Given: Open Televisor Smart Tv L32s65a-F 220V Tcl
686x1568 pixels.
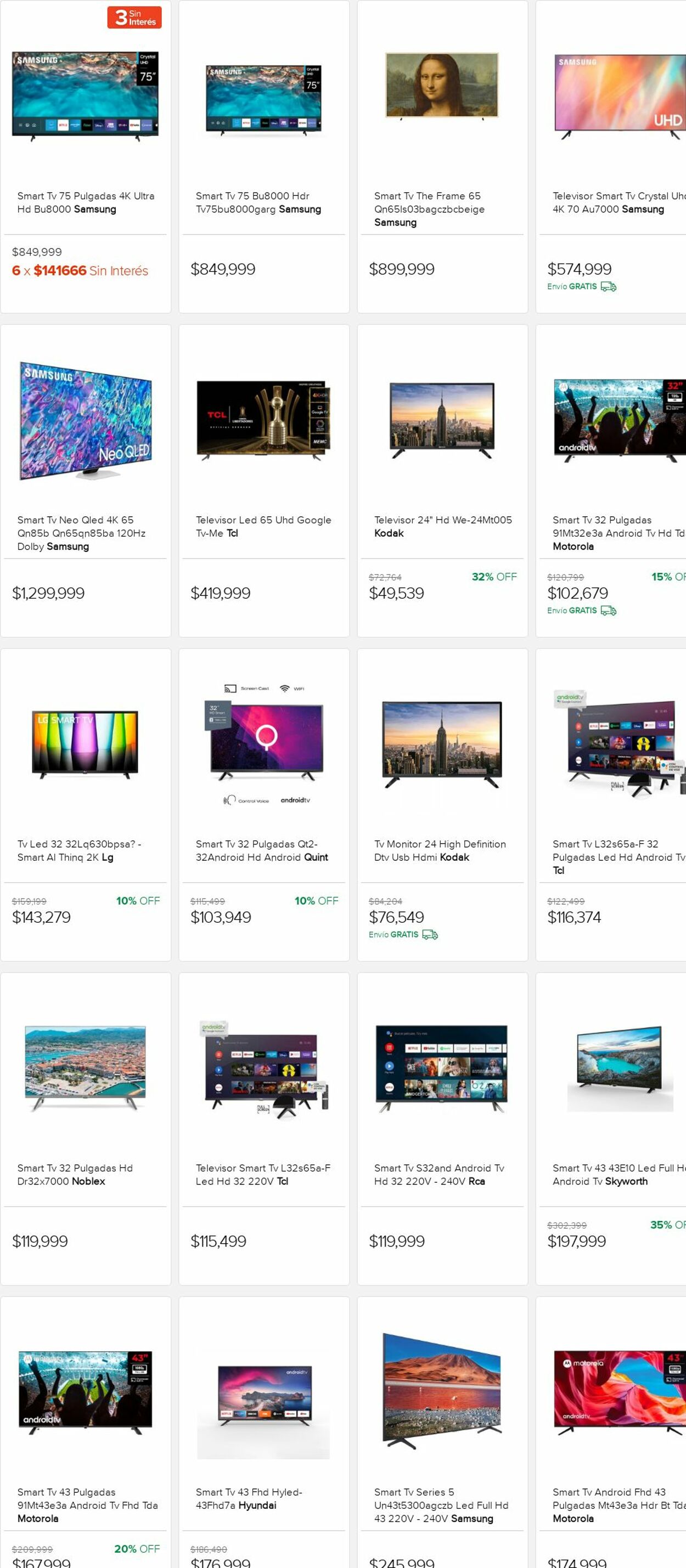Looking at the screenshot, I should click(x=263, y=1174).
